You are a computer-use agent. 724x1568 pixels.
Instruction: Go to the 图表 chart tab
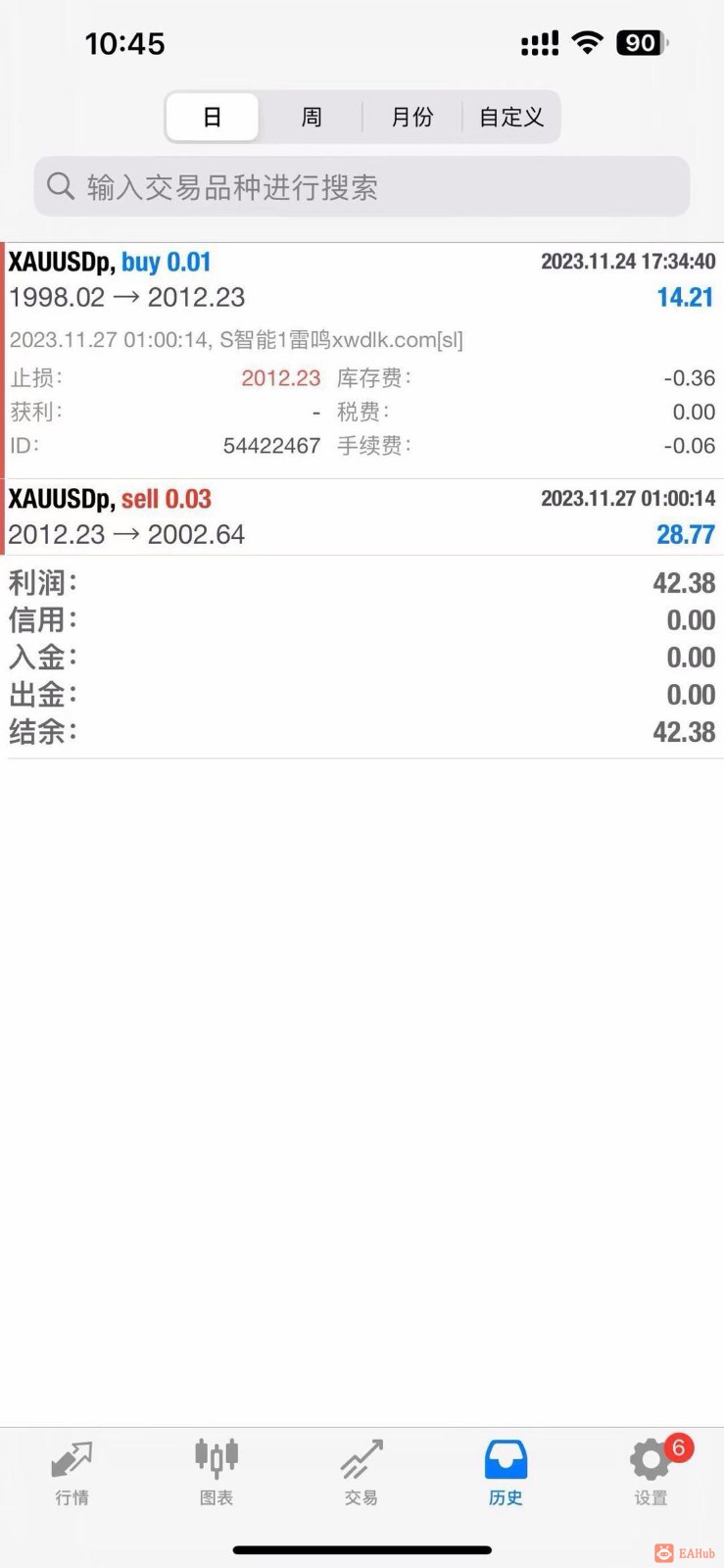(x=217, y=1470)
